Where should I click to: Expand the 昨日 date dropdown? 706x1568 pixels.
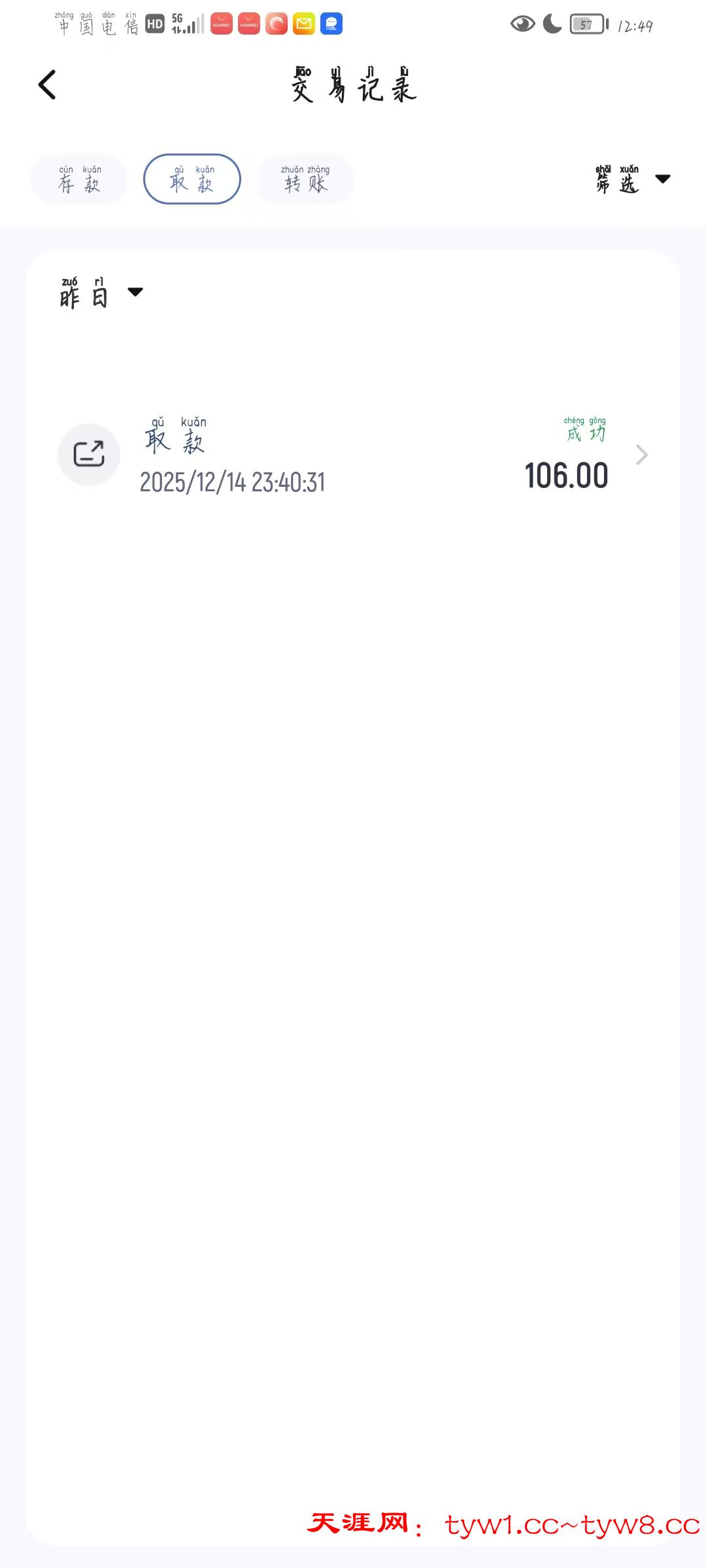pos(101,293)
